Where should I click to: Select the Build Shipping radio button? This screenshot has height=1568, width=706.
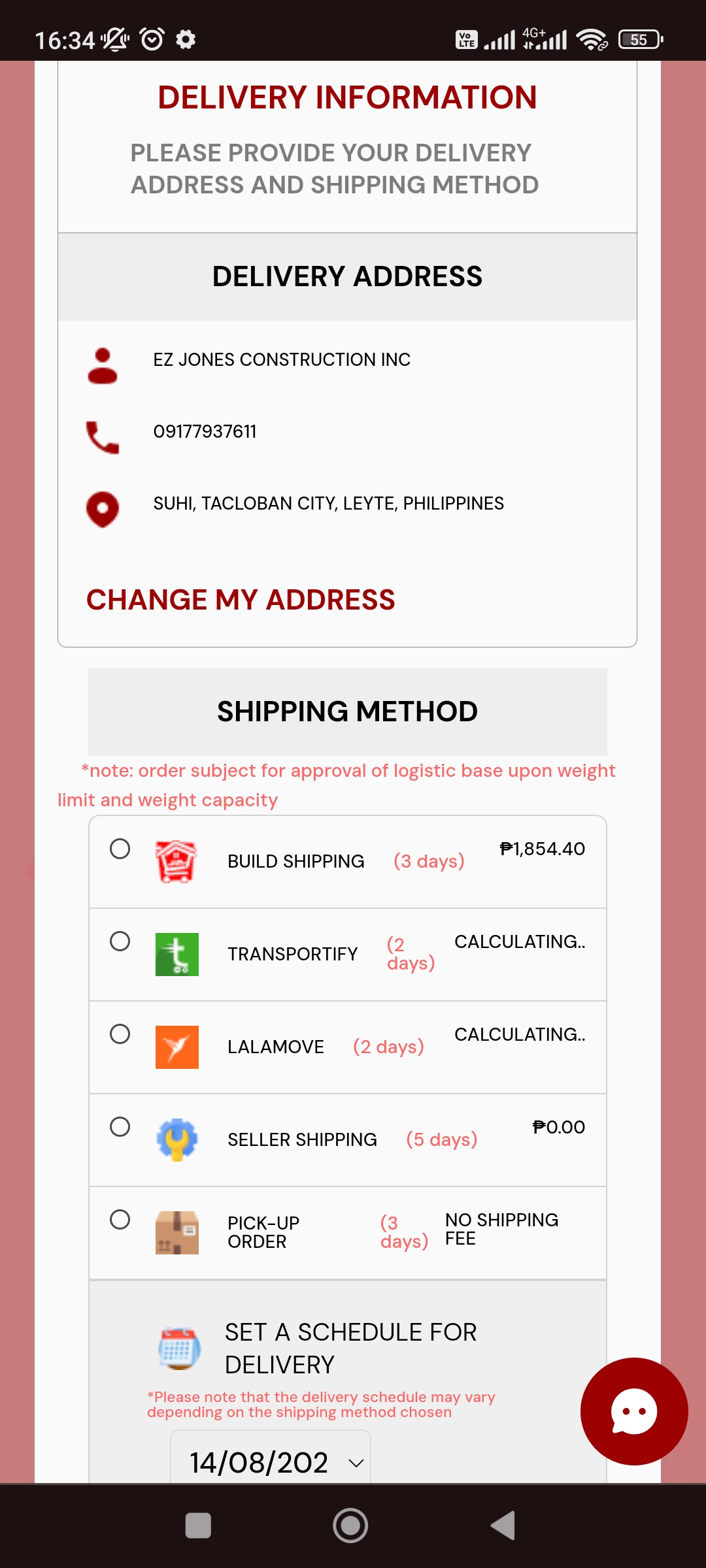click(x=120, y=849)
